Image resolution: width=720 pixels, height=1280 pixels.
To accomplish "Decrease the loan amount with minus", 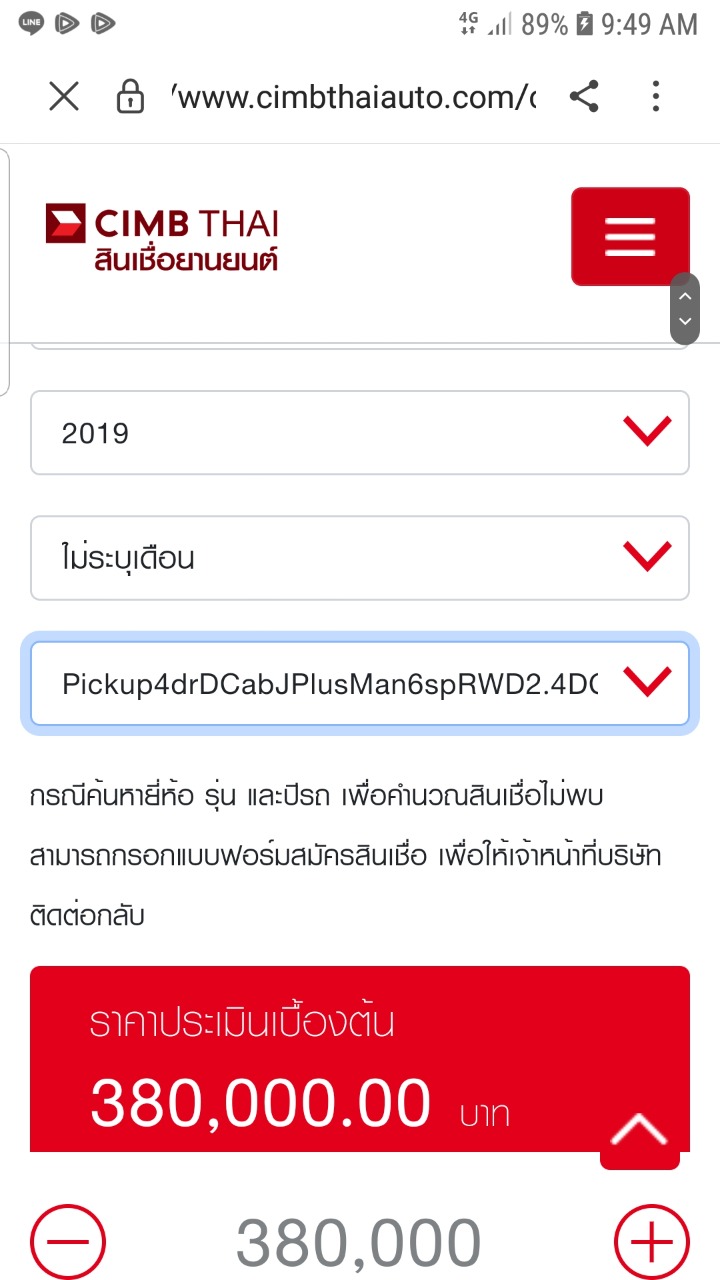I will 67,1242.
